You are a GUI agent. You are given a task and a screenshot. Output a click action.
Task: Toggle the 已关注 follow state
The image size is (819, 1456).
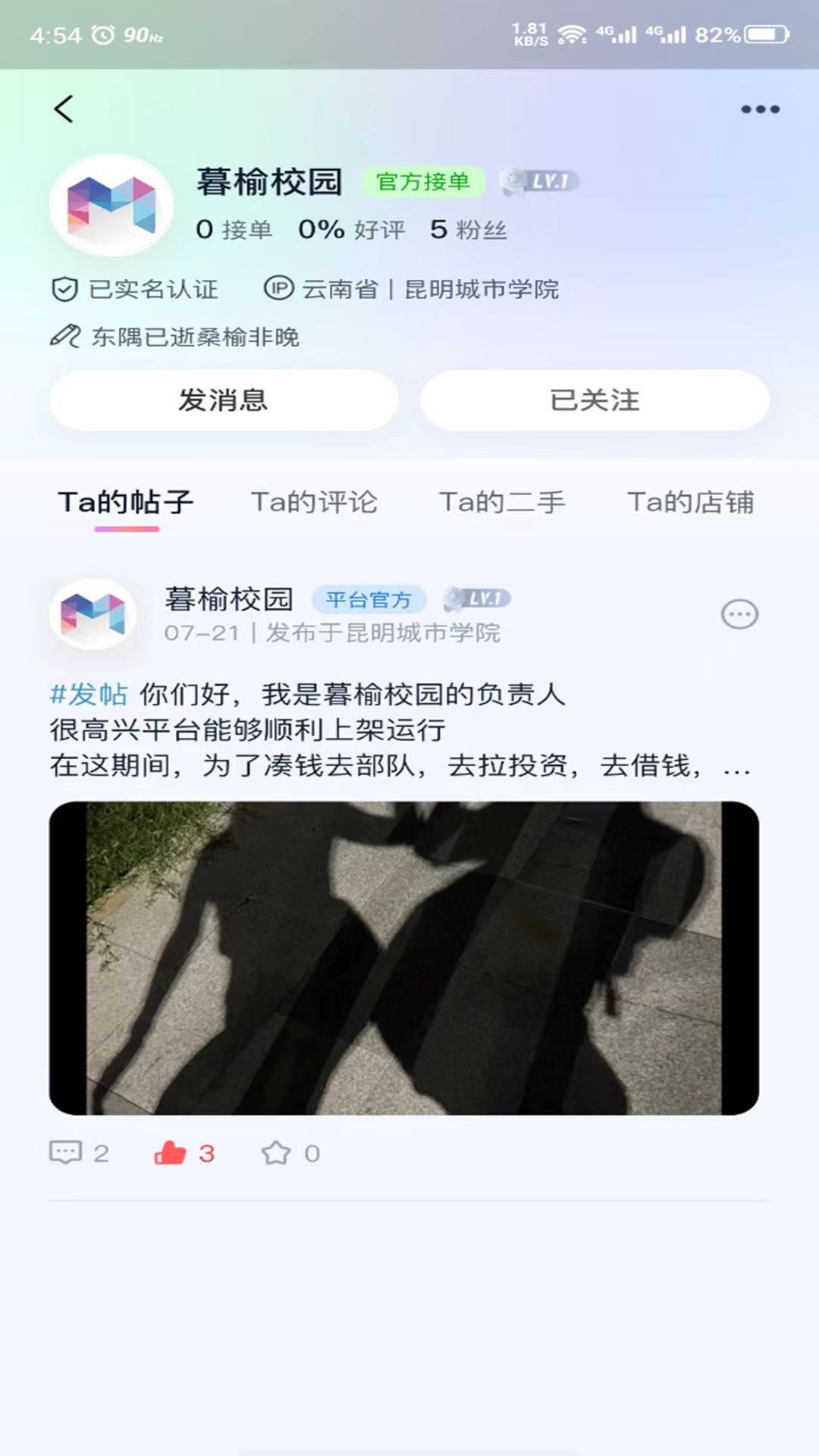(x=595, y=400)
